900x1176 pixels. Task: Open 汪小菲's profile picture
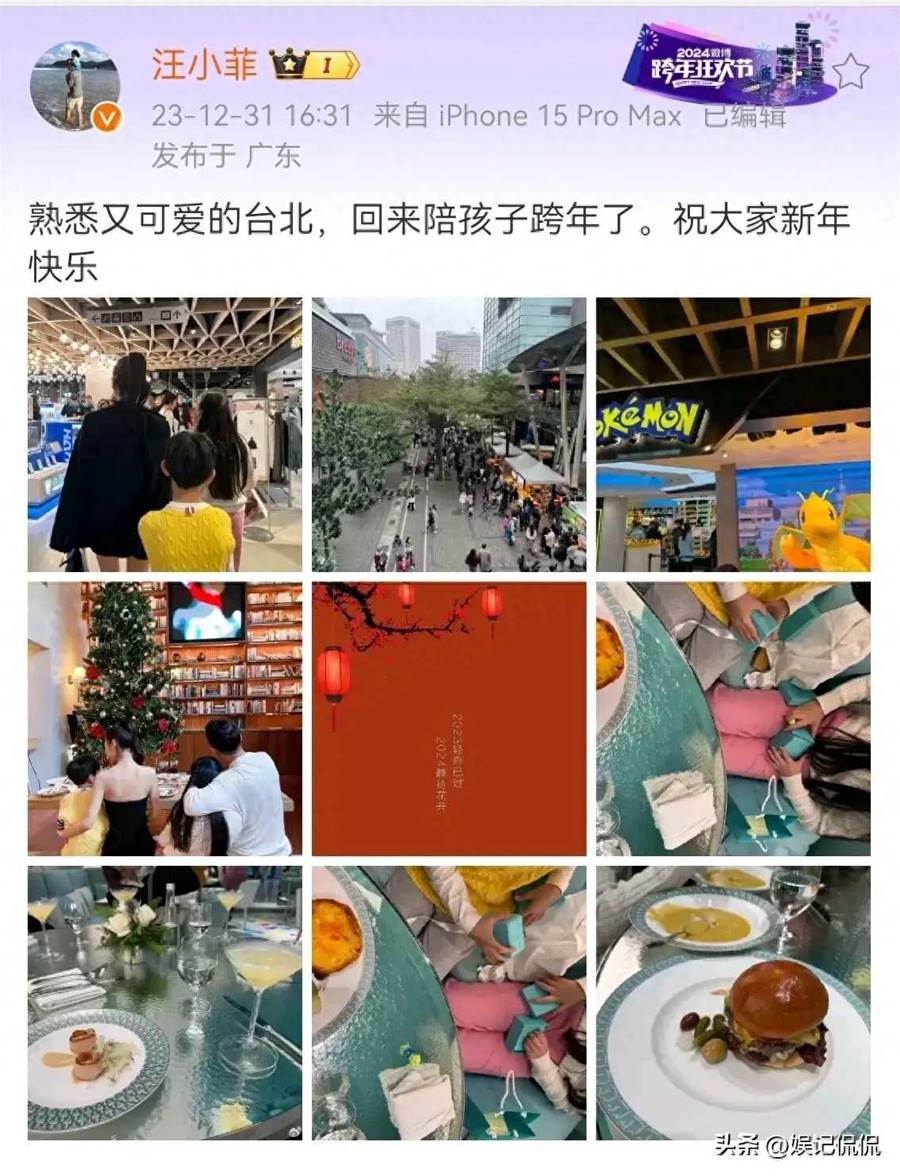(75, 86)
